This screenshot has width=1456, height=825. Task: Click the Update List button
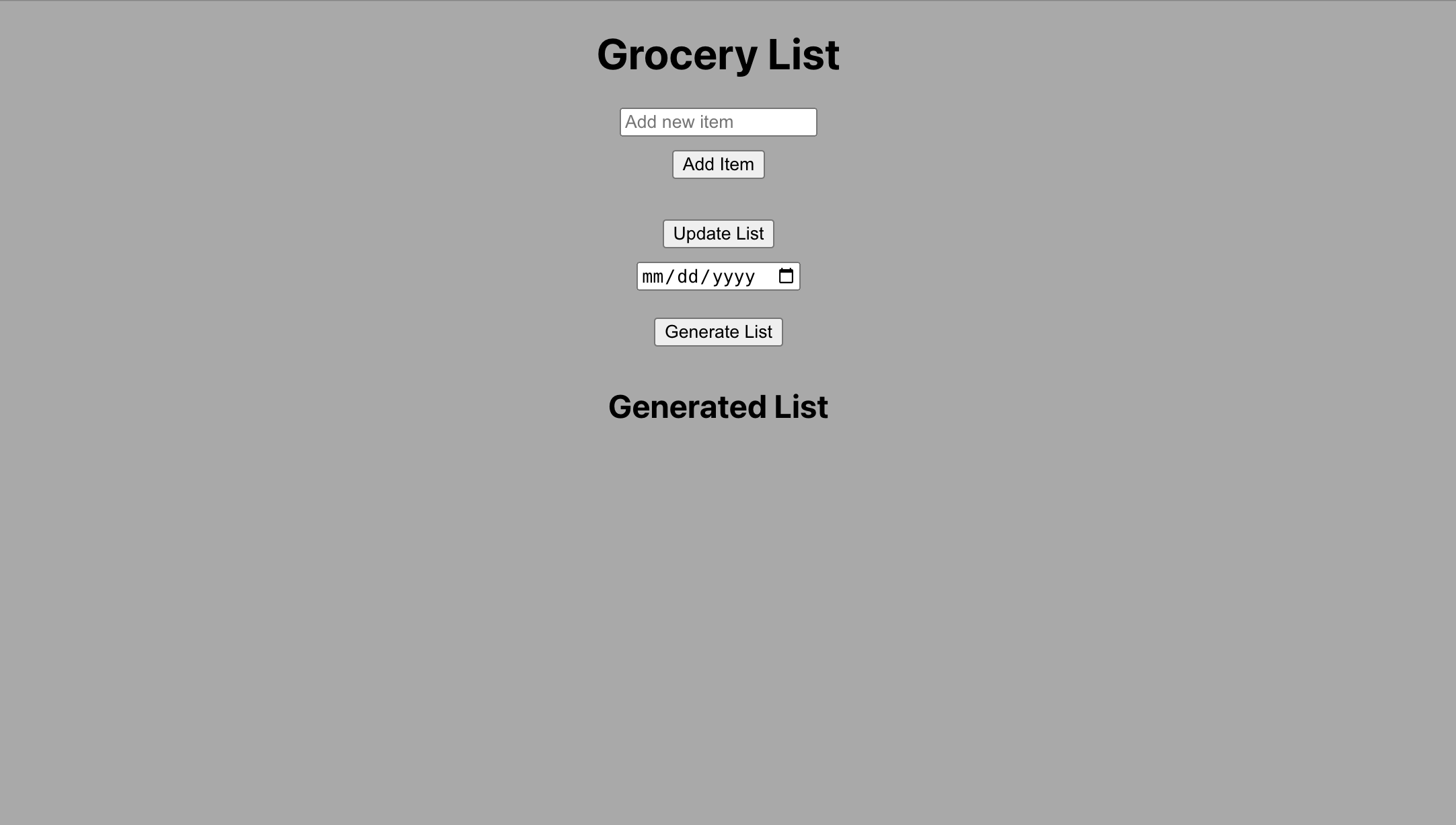[x=718, y=234]
